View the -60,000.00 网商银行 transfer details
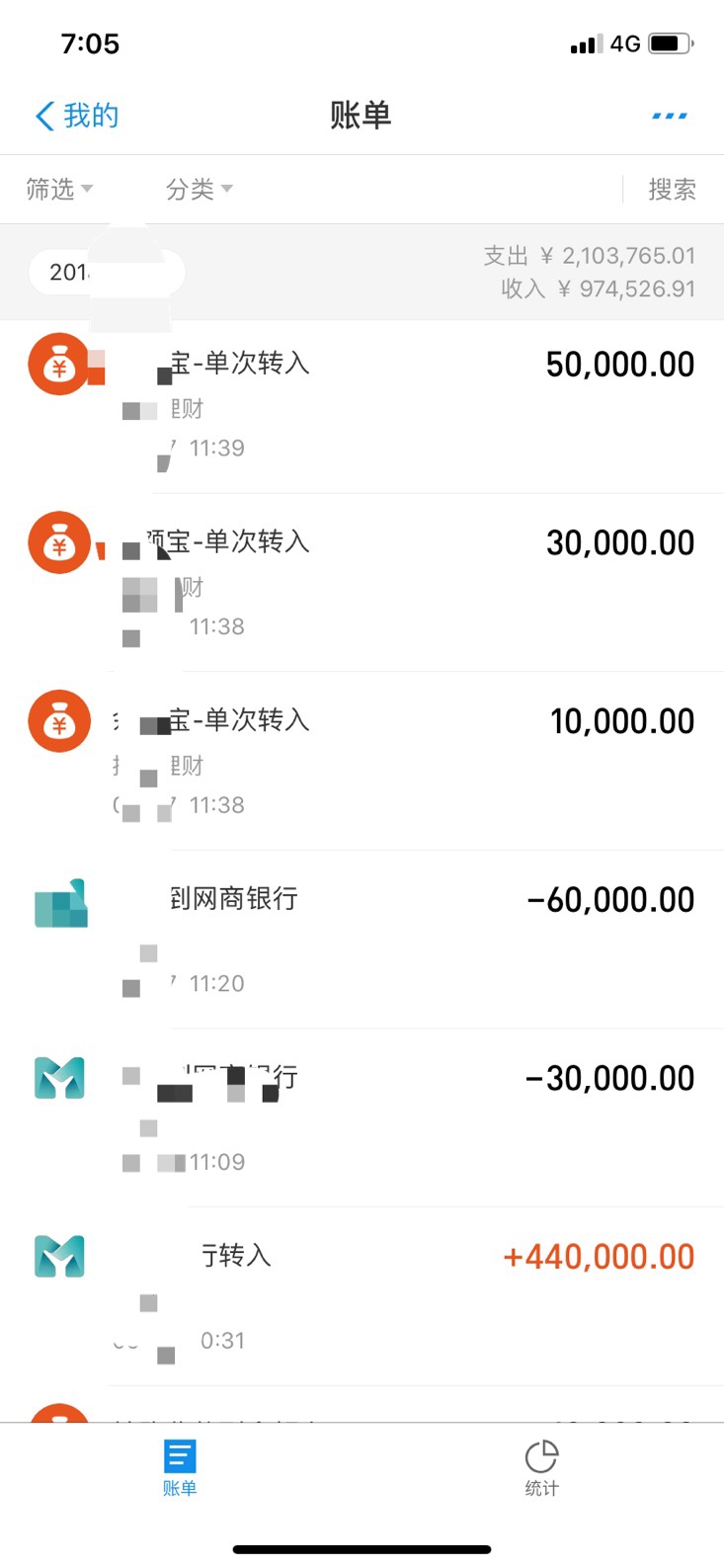 pos(362,940)
